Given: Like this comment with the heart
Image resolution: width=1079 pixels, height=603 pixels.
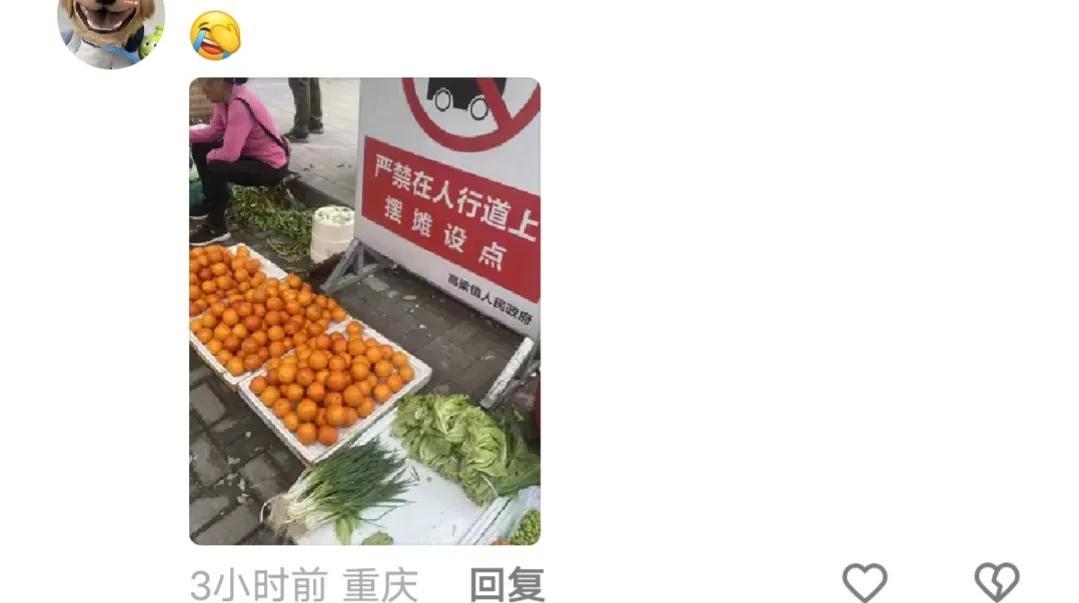Looking at the screenshot, I should click(x=864, y=583).
